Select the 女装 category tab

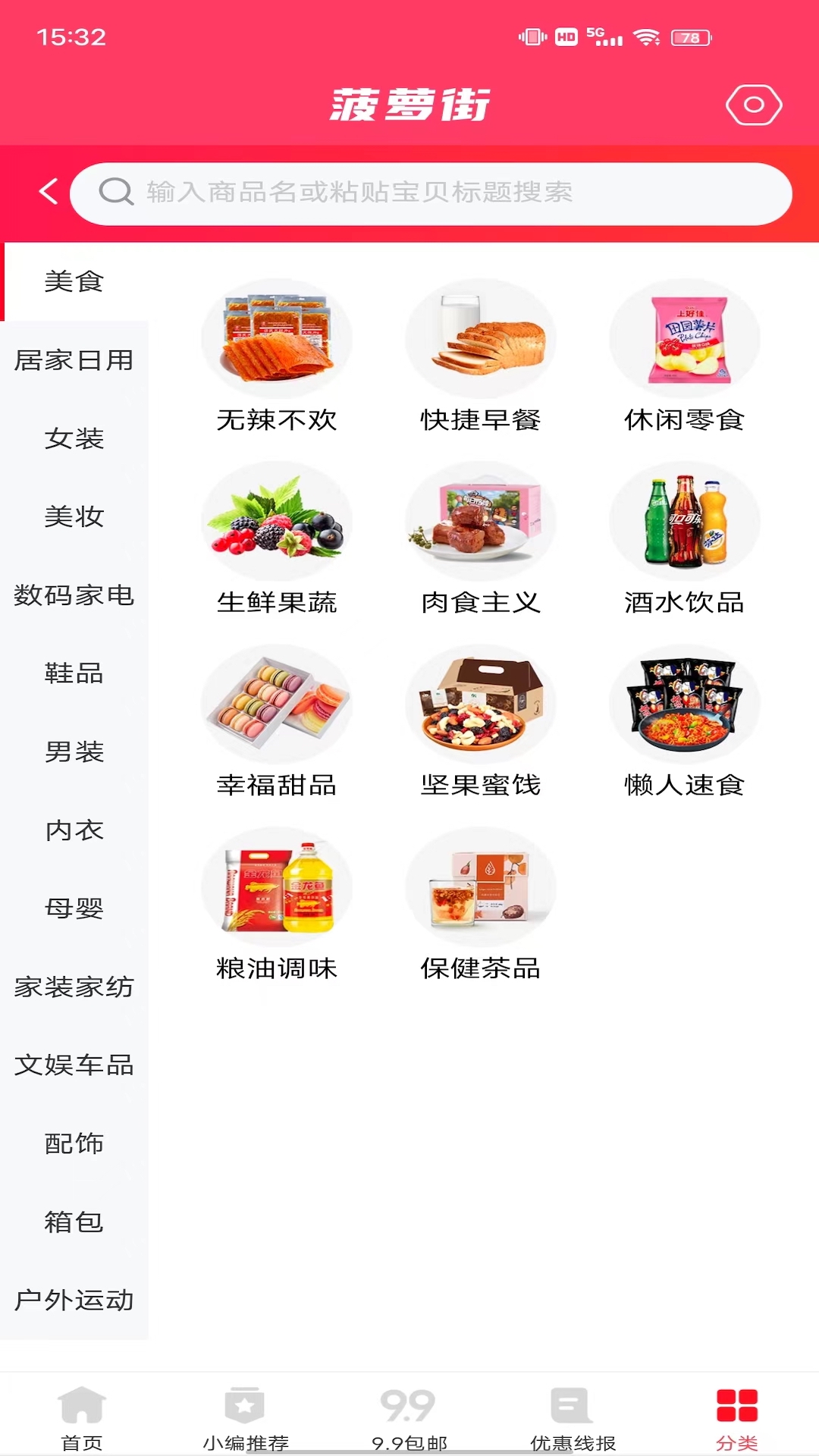pos(74,440)
